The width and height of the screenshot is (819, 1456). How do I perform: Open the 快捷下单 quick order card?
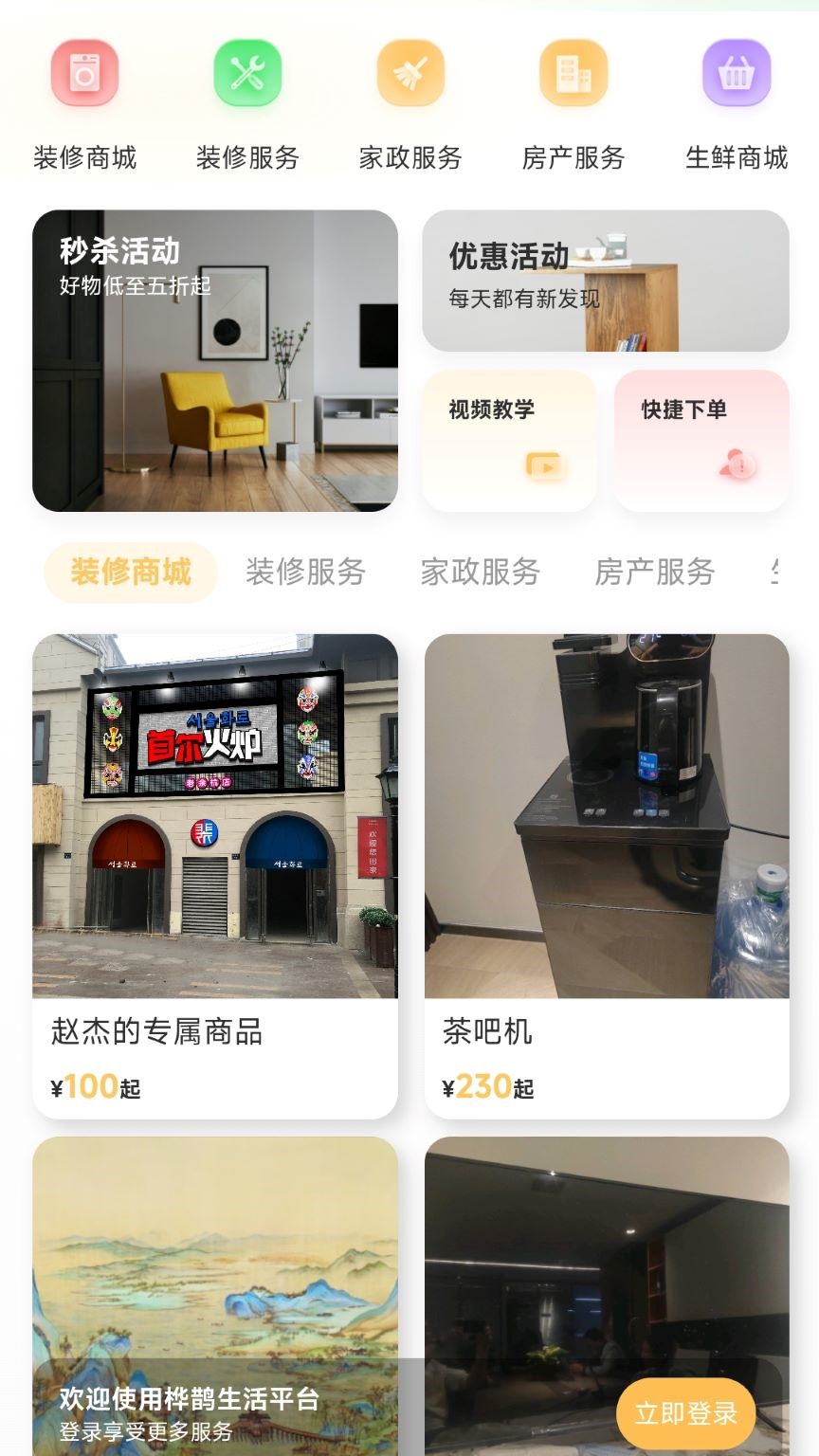(702, 439)
